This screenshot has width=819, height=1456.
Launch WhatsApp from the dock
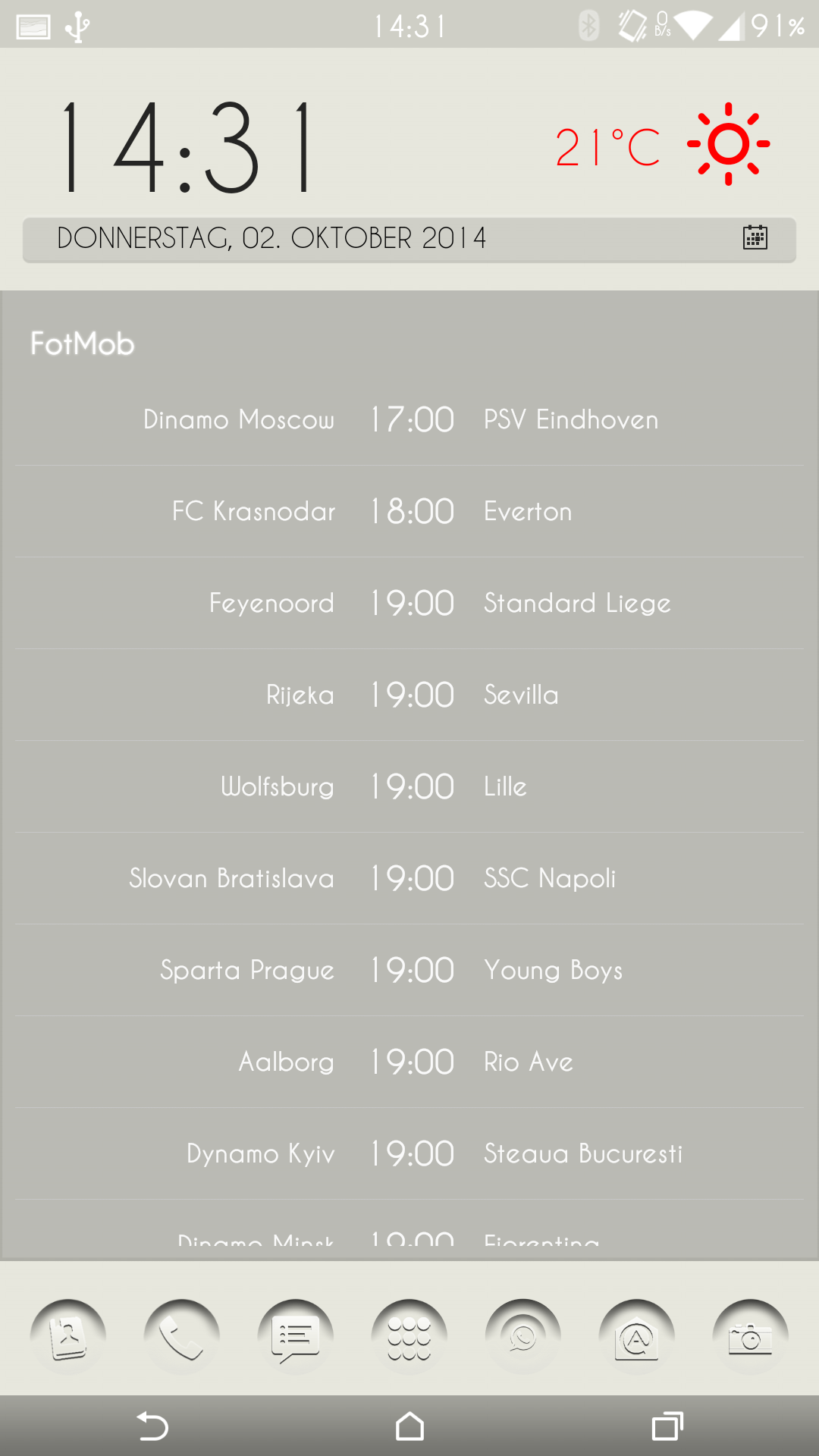523,1337
